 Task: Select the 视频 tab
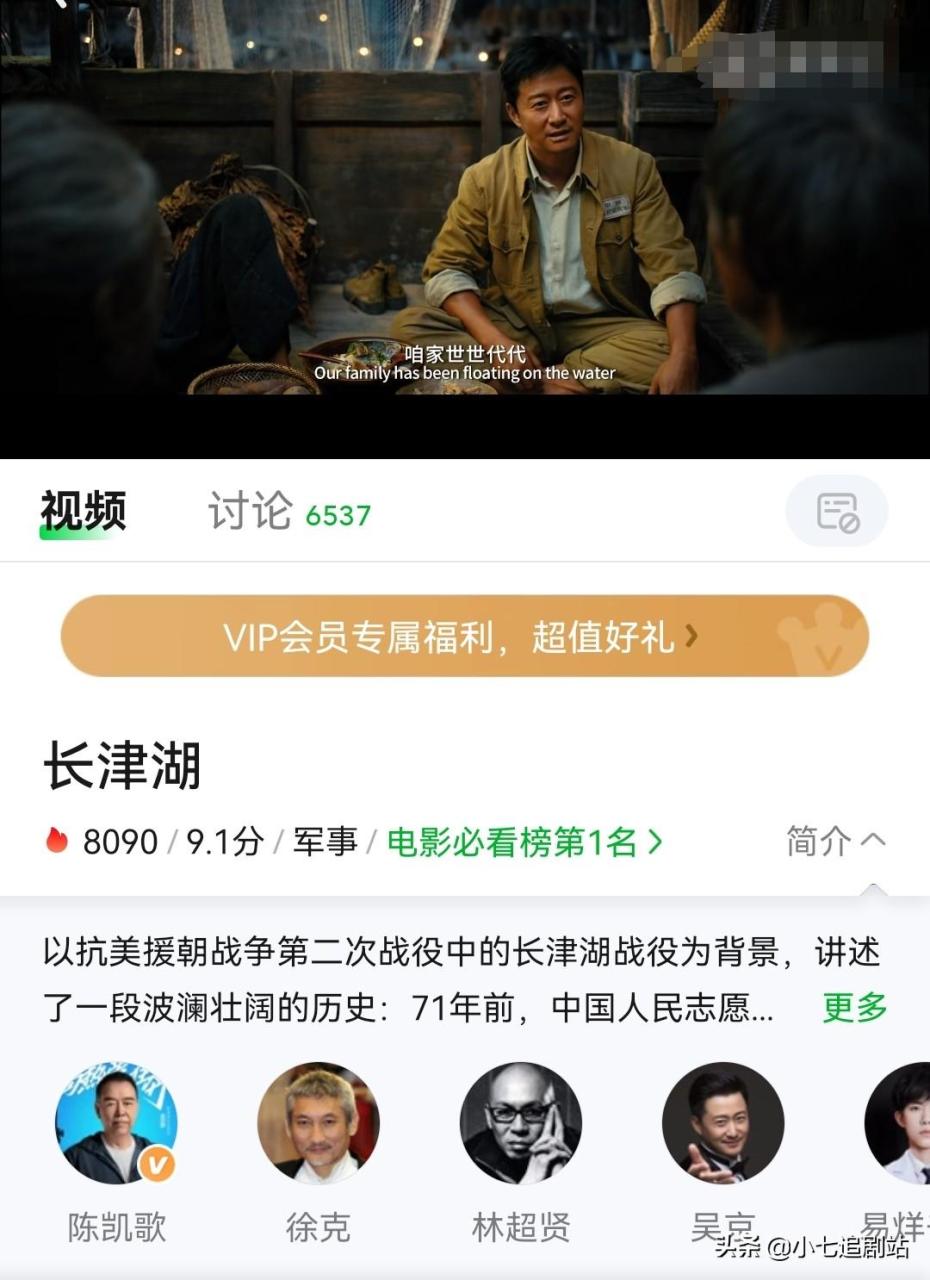[x=84, y=512]
